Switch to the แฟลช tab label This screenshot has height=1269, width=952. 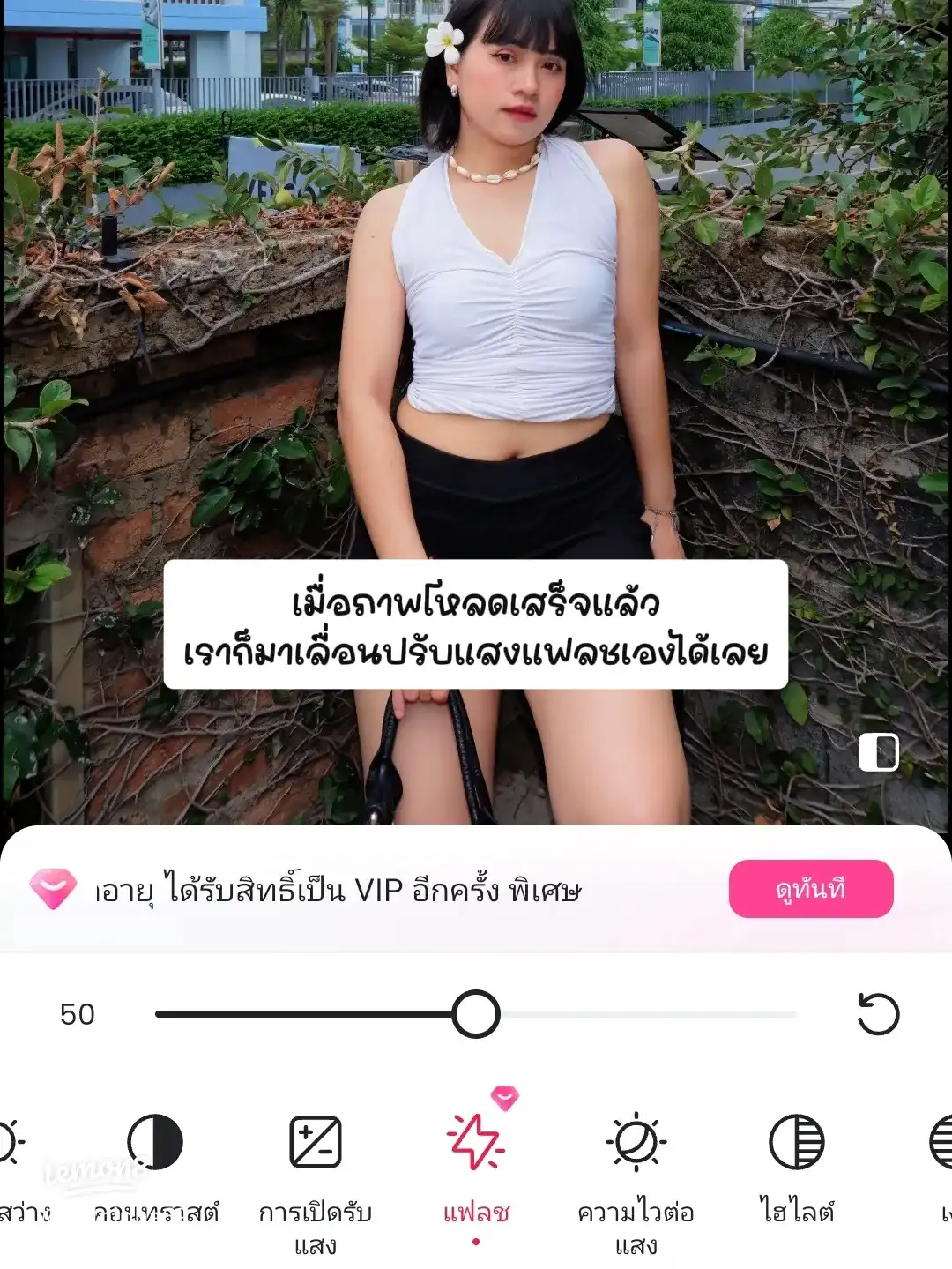(476, 1213)
